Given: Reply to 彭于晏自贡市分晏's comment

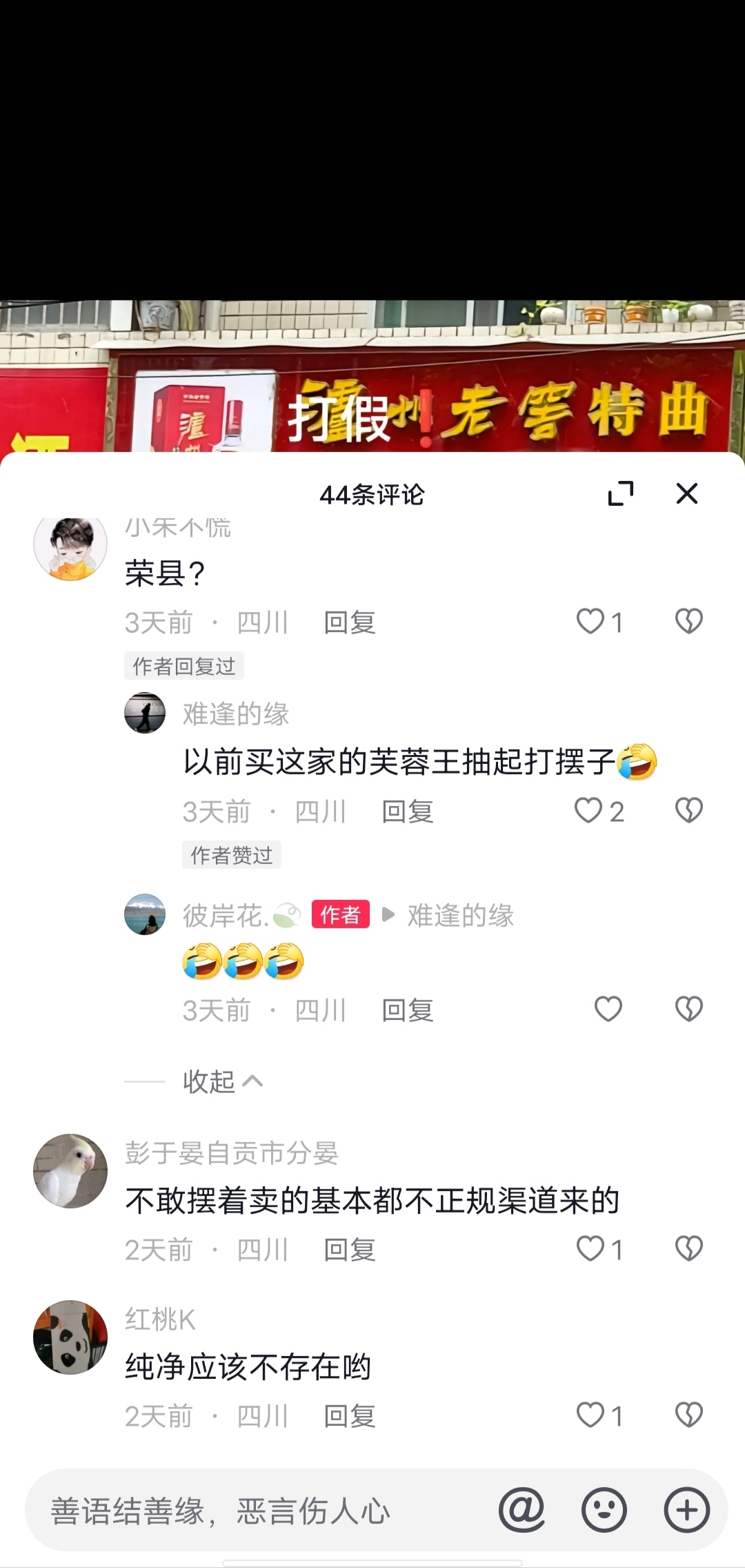Looking at the screenshot, I should [350, 1250].
